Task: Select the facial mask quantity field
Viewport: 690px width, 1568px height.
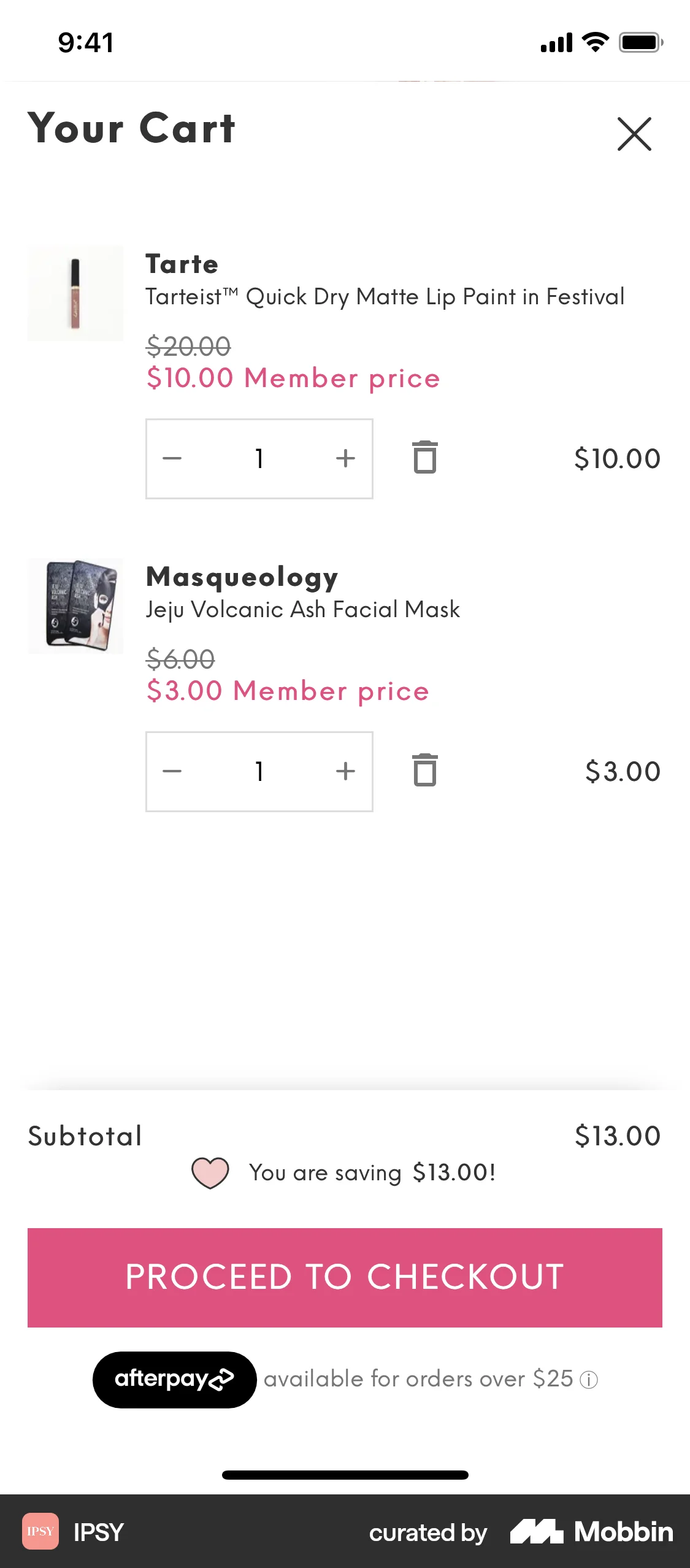Action: [x=259, y=771]
